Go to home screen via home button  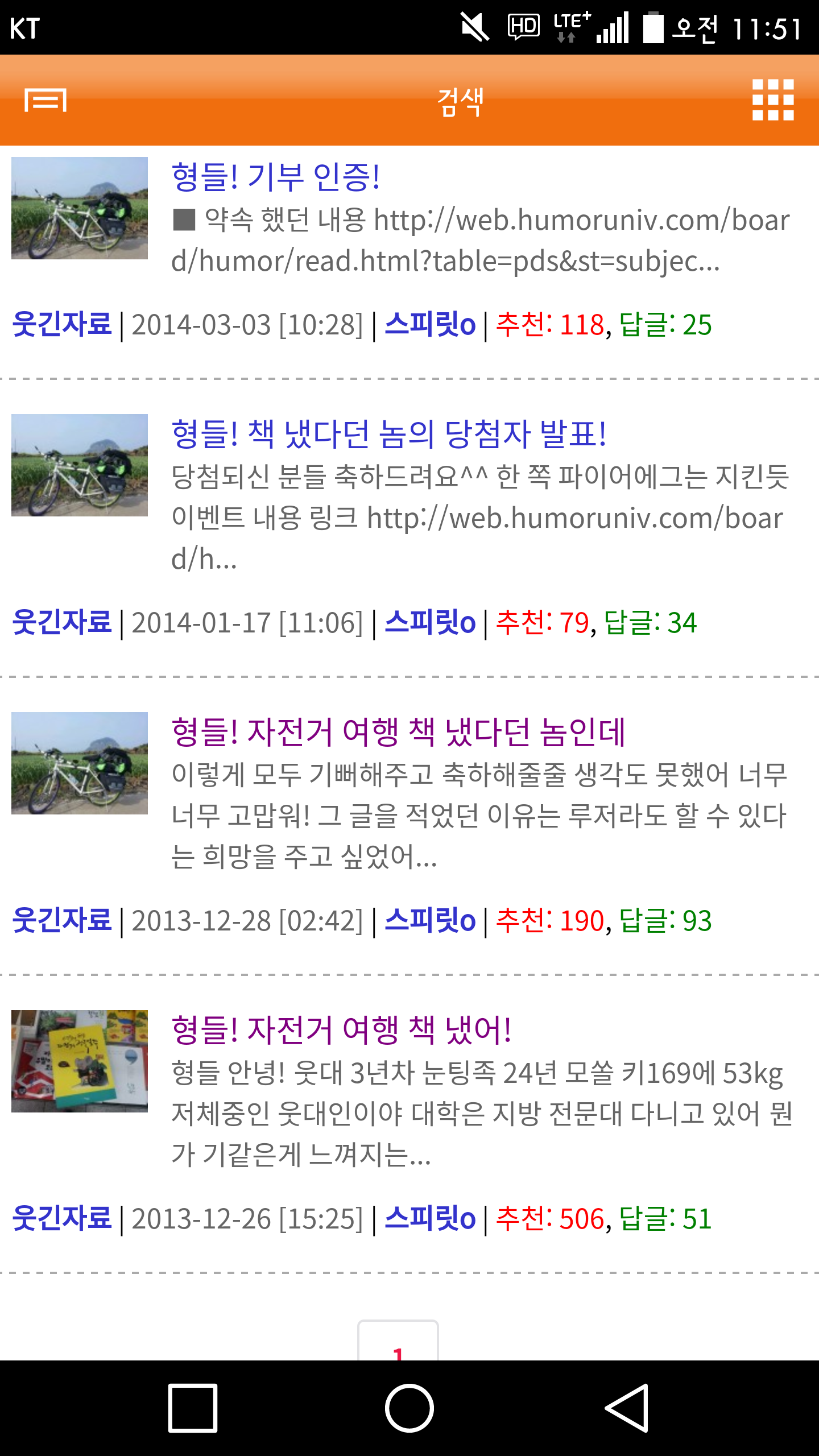409,1408
